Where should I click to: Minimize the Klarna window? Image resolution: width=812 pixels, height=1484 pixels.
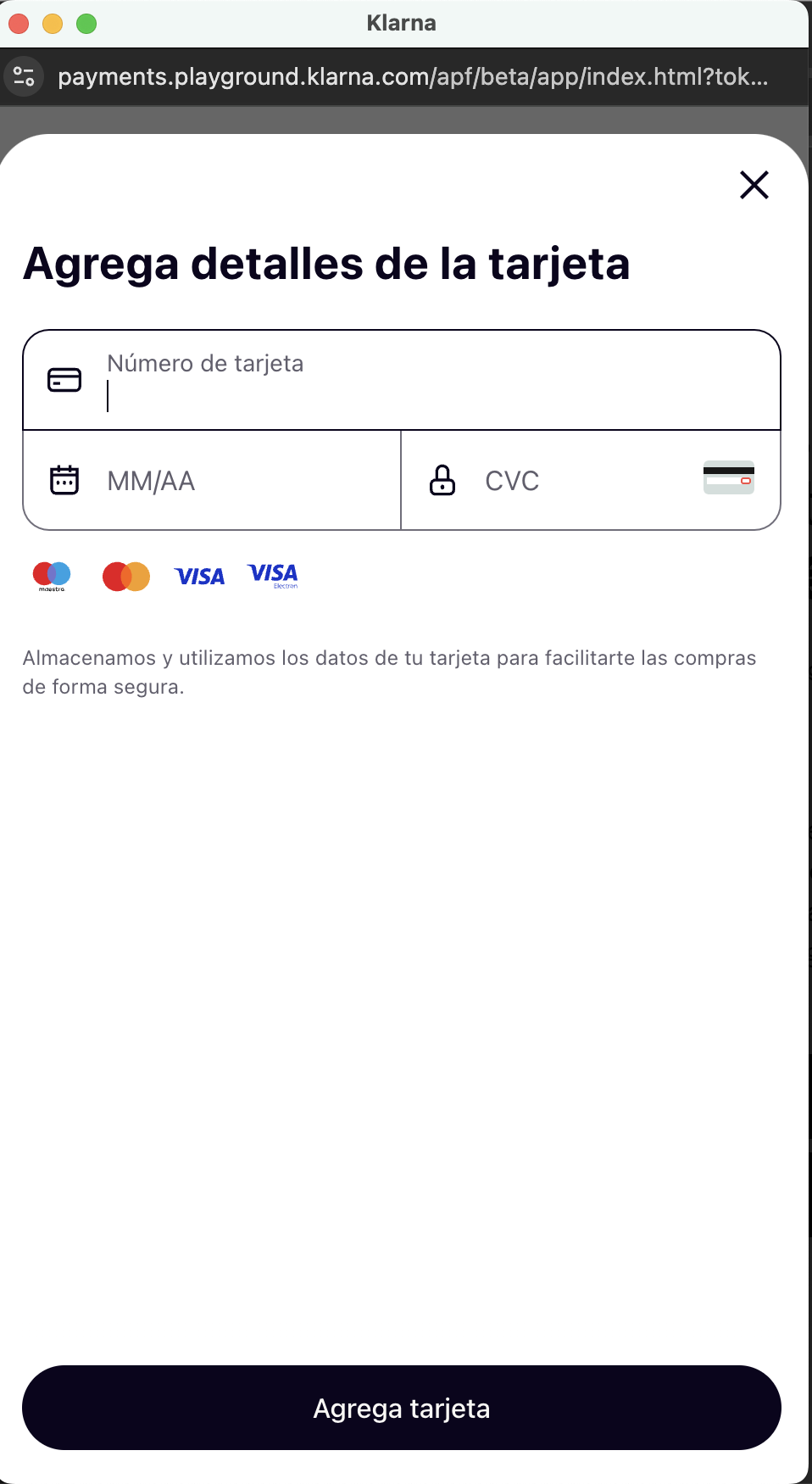[53, 24]
